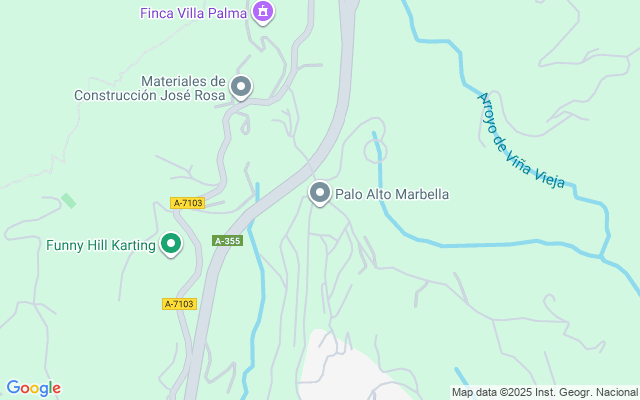
Task: Open the Finca Villa Palma lodging marker
Action: tap(263, 13)
